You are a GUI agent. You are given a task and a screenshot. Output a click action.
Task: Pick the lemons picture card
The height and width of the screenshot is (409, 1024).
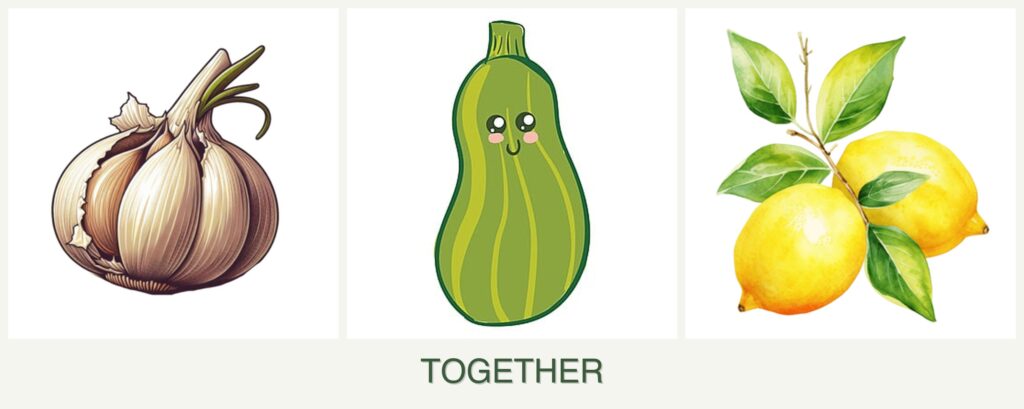pyautogui.click(x=850, y=174)
